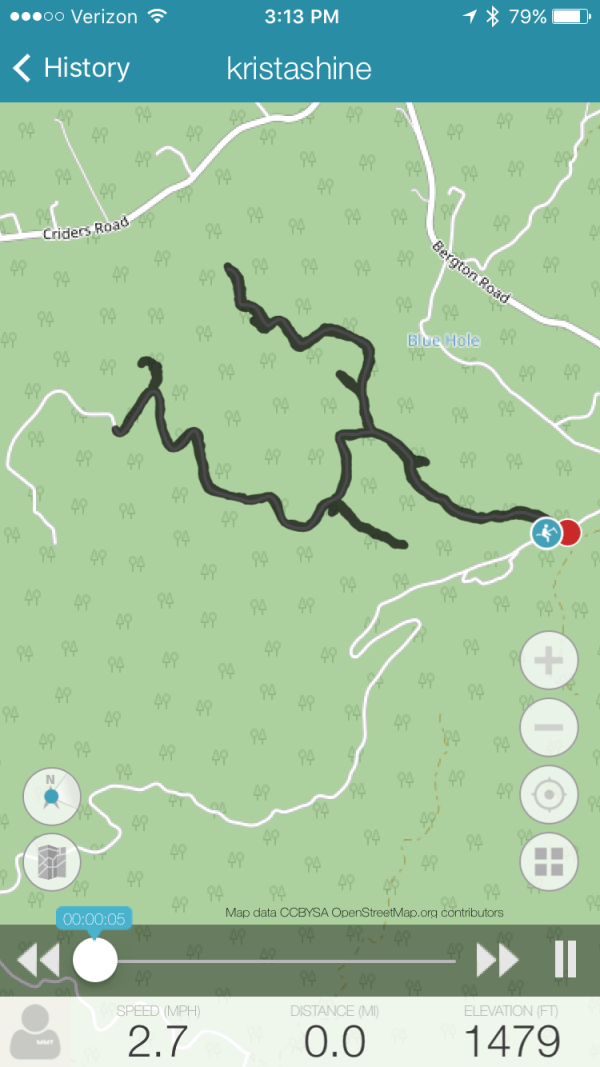
Task: Recenter map on current location
Action: (x=549, y=796)
